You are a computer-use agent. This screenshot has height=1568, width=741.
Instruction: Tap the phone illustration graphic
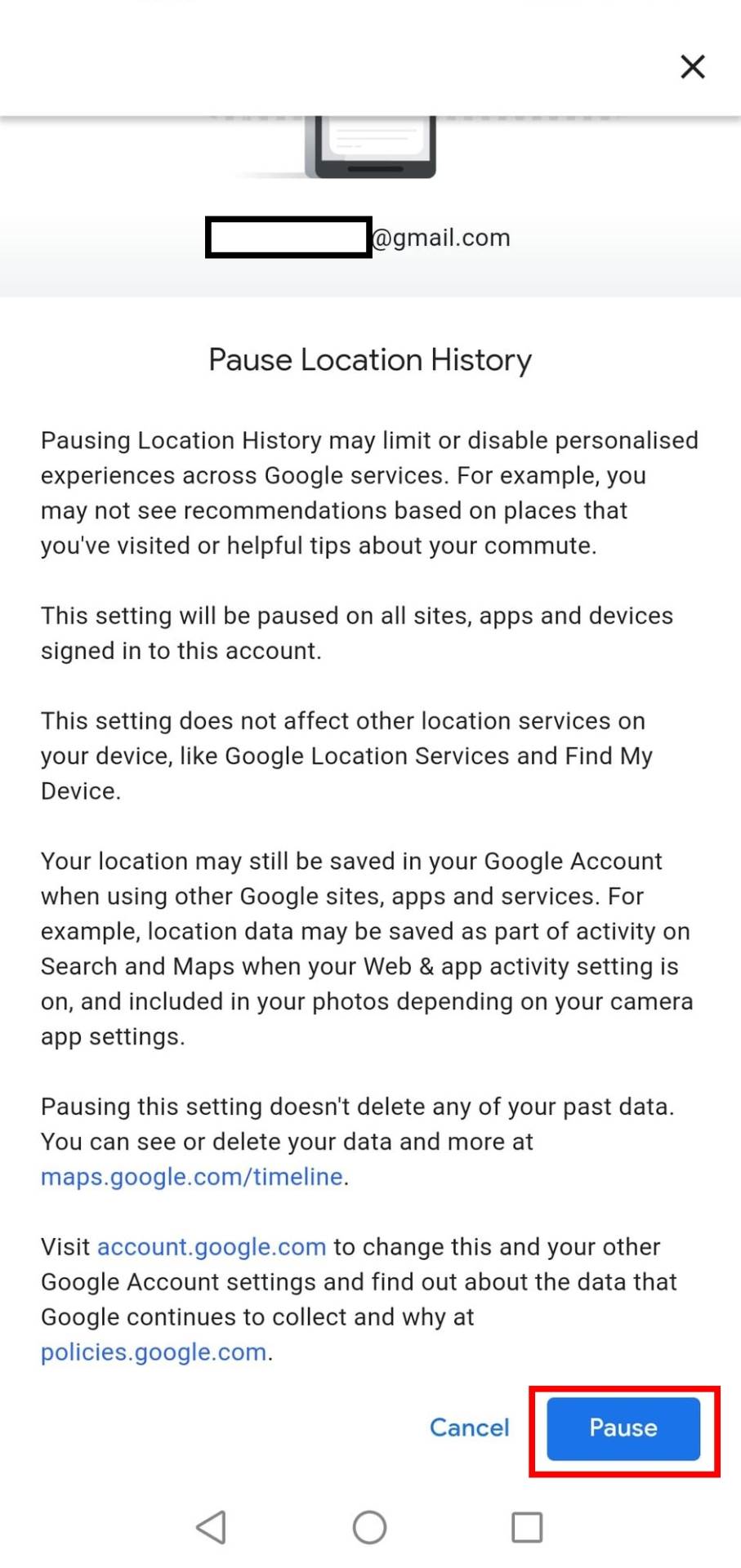pyautogui.click(x=370, y=147)
